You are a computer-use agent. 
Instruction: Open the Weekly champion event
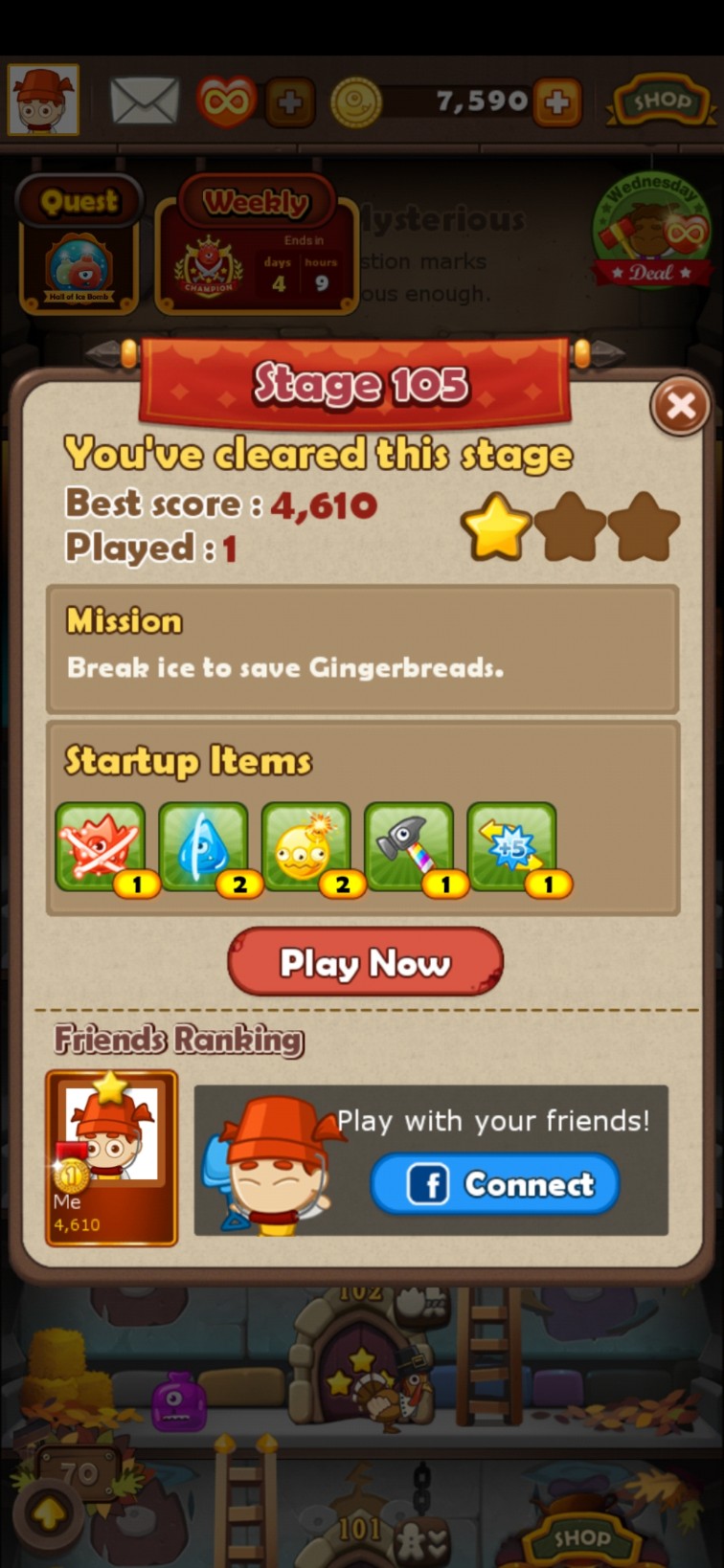pos(256,246)
